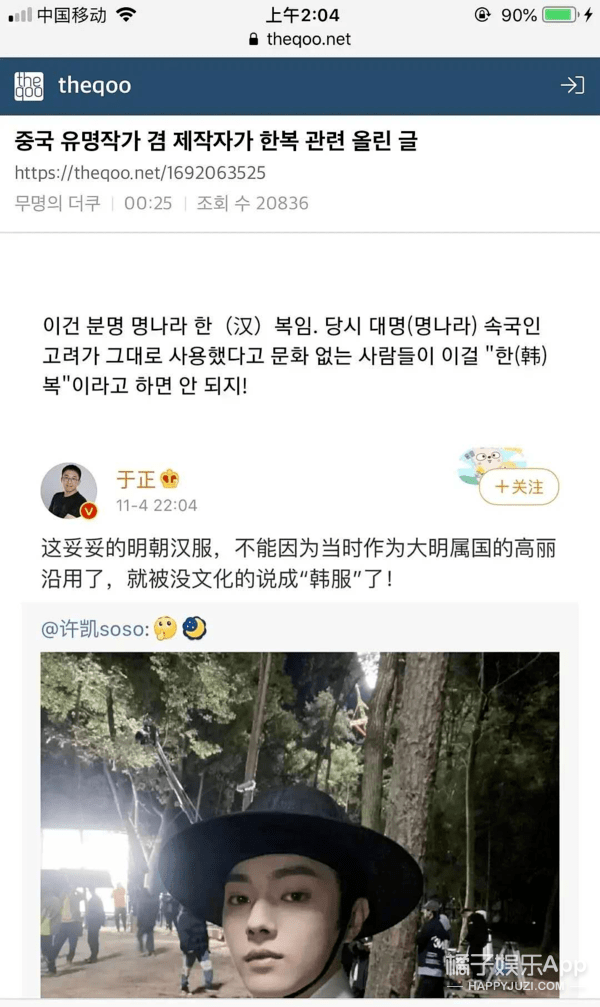Open the post URL theqoo.net/1692063525
The image size is (600, 1007).
(140, 173)
